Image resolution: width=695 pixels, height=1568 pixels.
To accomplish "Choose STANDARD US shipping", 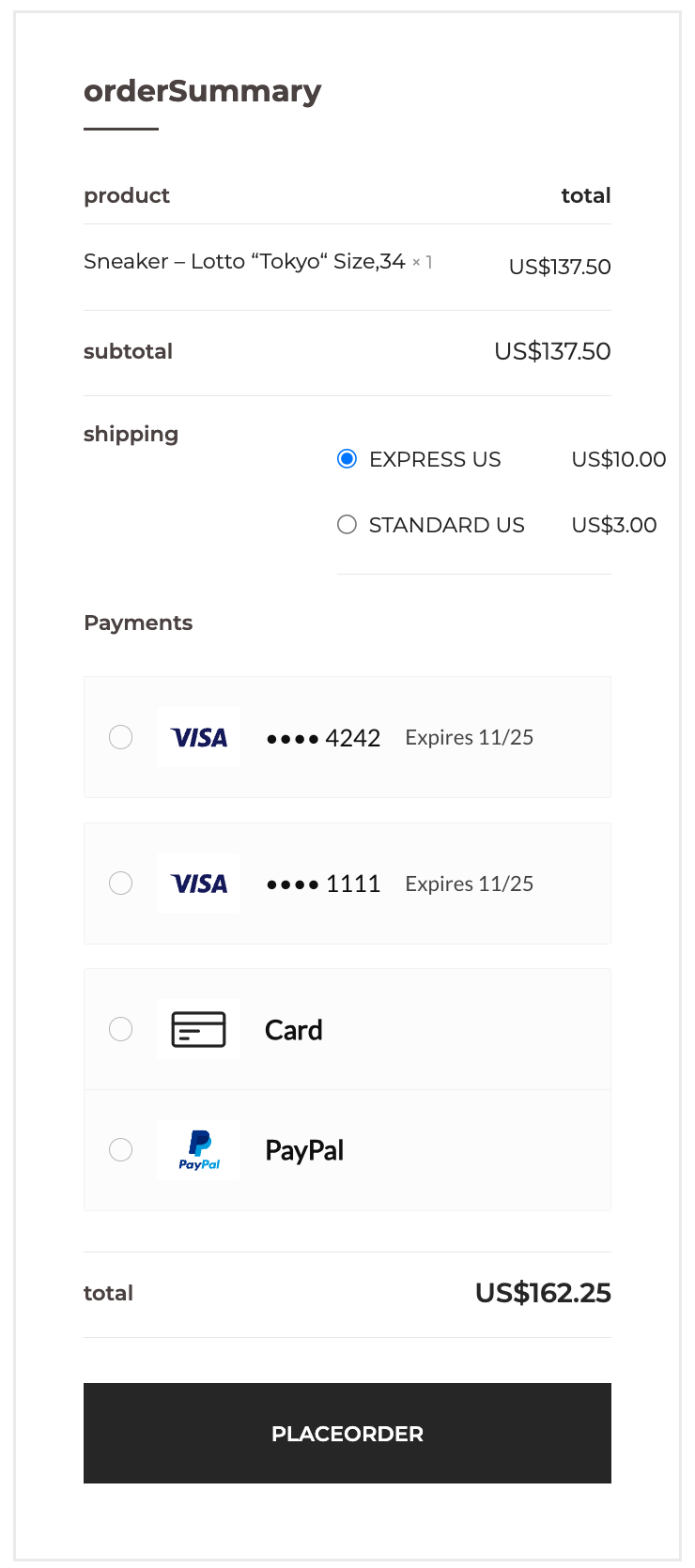I will [x=347, y=525].
